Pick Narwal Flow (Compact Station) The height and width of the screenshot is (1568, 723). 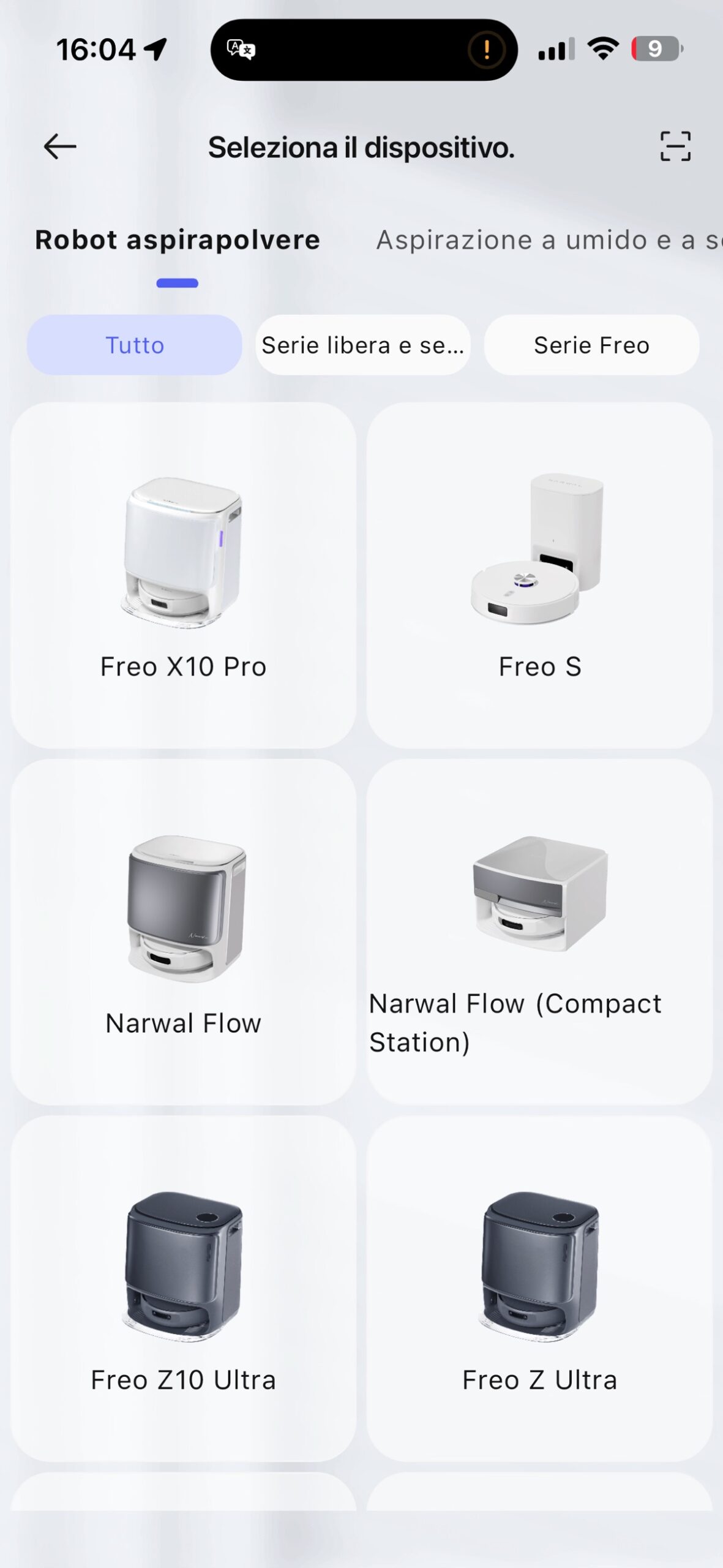[x=539, y=931]
